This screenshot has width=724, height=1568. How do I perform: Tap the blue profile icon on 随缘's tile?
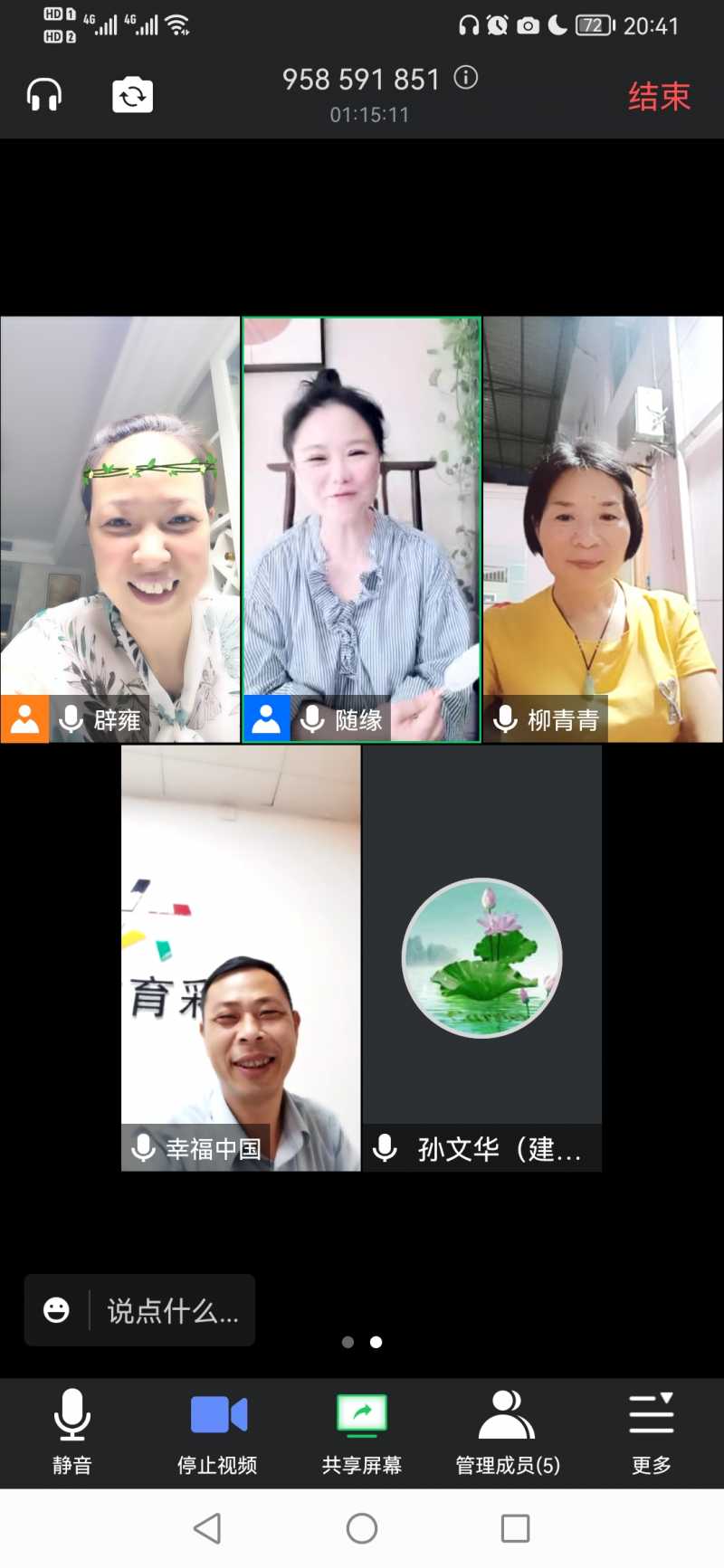tap(267, 719)
